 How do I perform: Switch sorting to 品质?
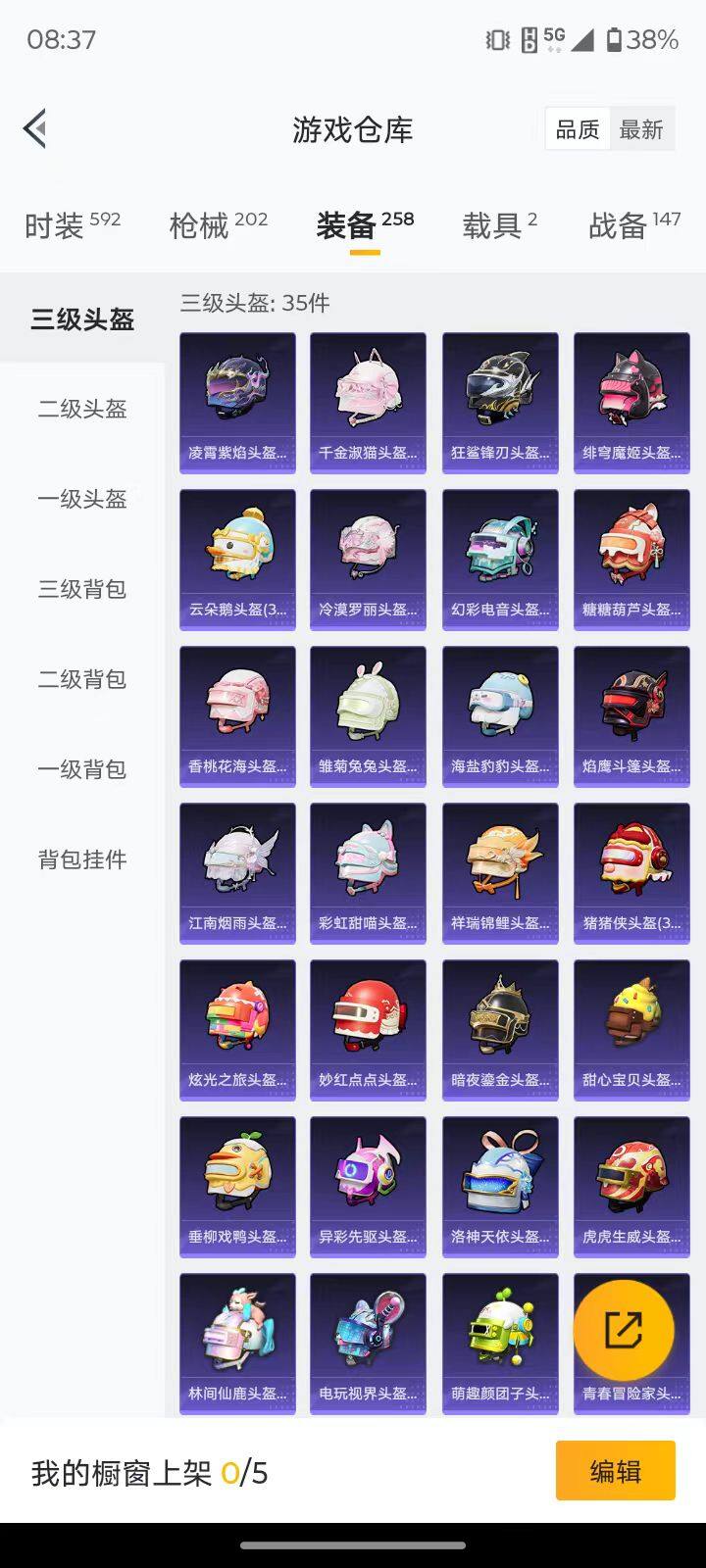point(577,128)
